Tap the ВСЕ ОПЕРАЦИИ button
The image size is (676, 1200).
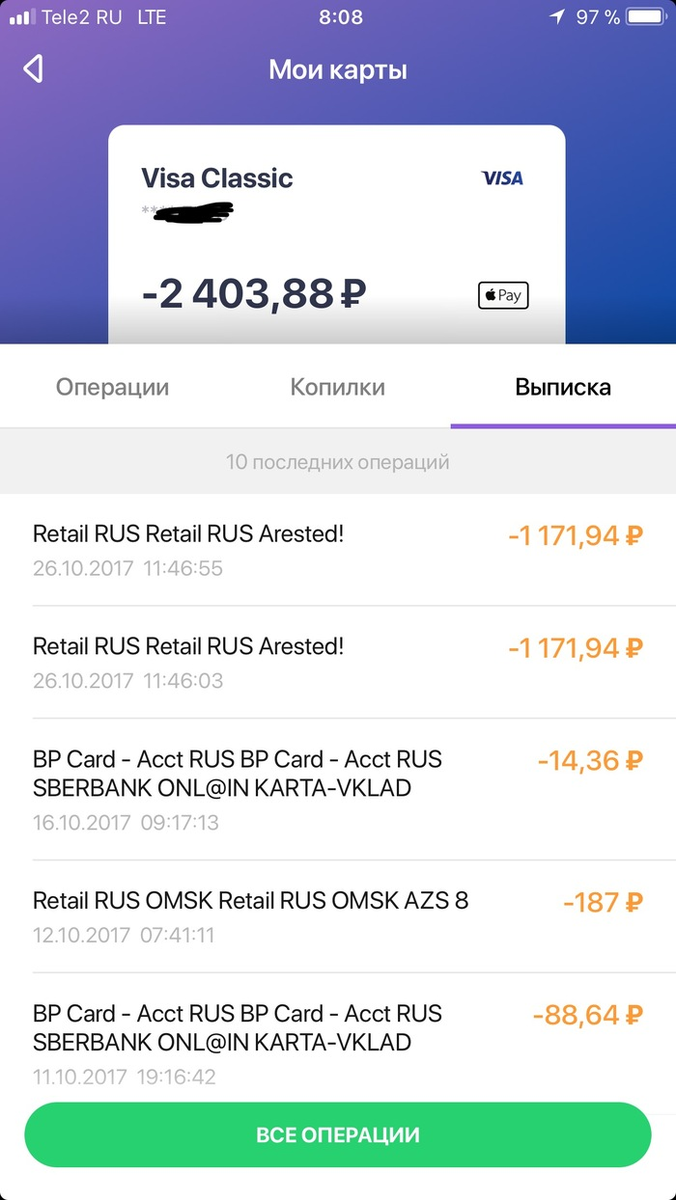(338, 1135)
